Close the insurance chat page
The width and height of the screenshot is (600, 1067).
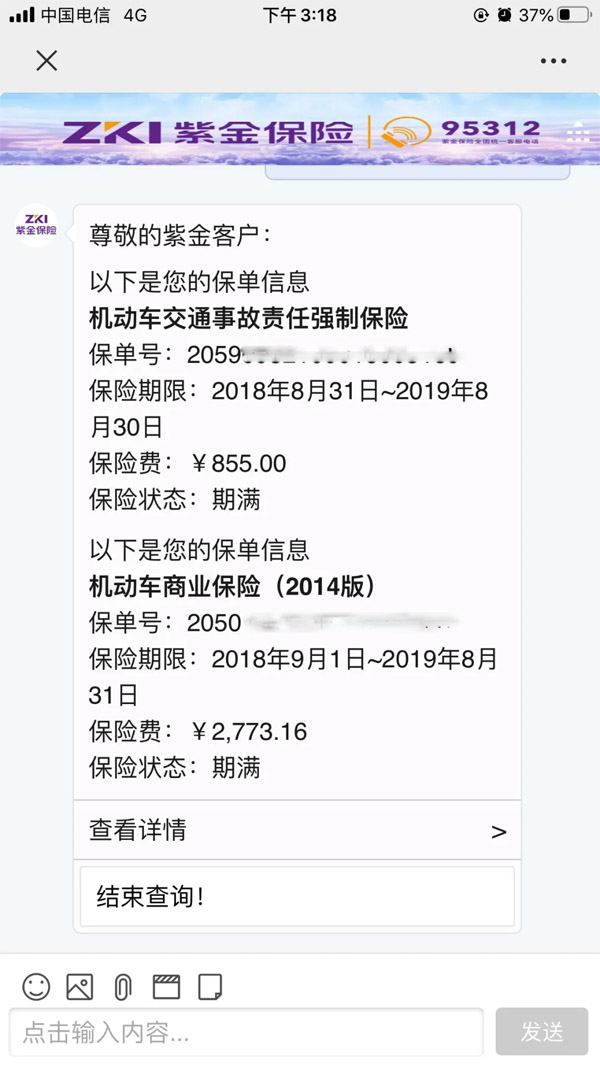[46, 61]
